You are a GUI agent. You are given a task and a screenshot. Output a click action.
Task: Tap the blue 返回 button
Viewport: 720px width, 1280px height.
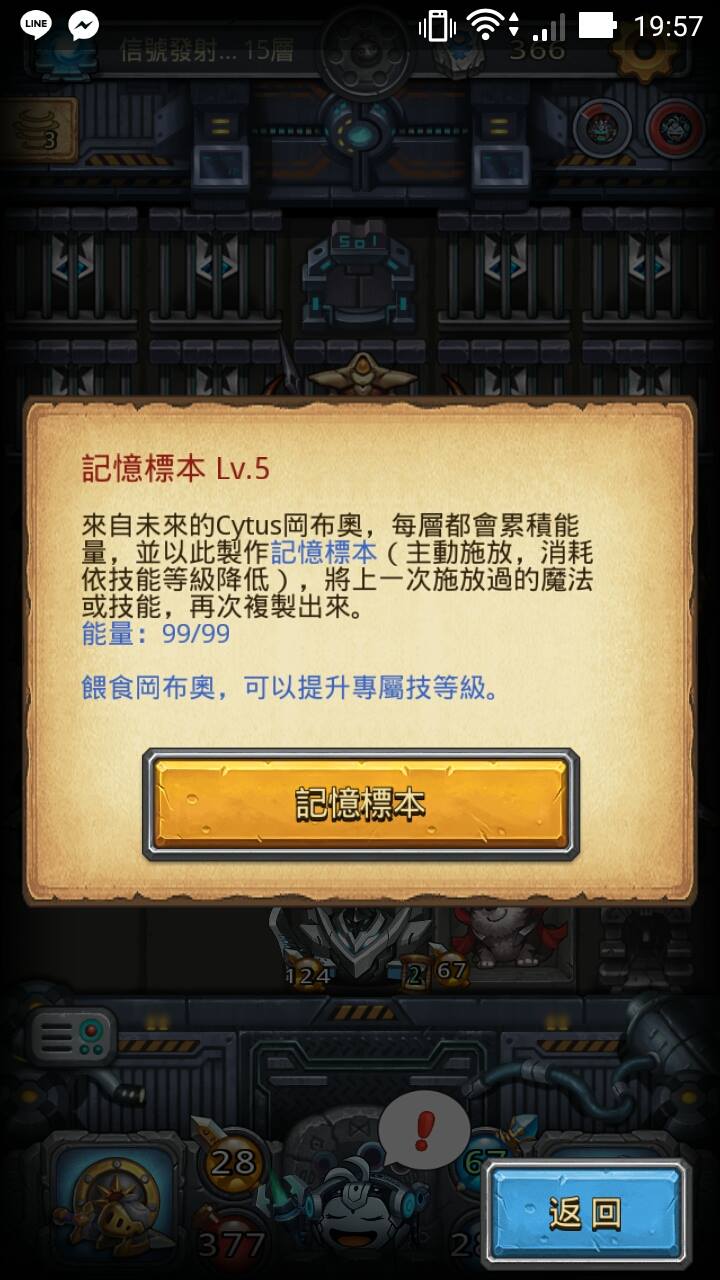coord(587,1213)
